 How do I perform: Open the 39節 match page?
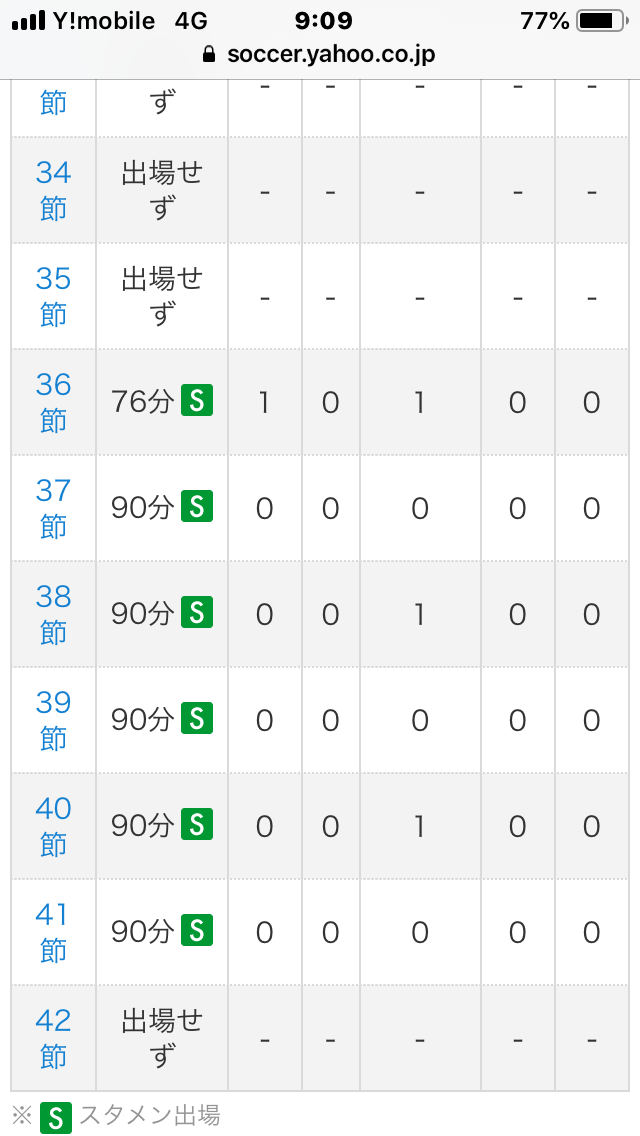point(53,720)
